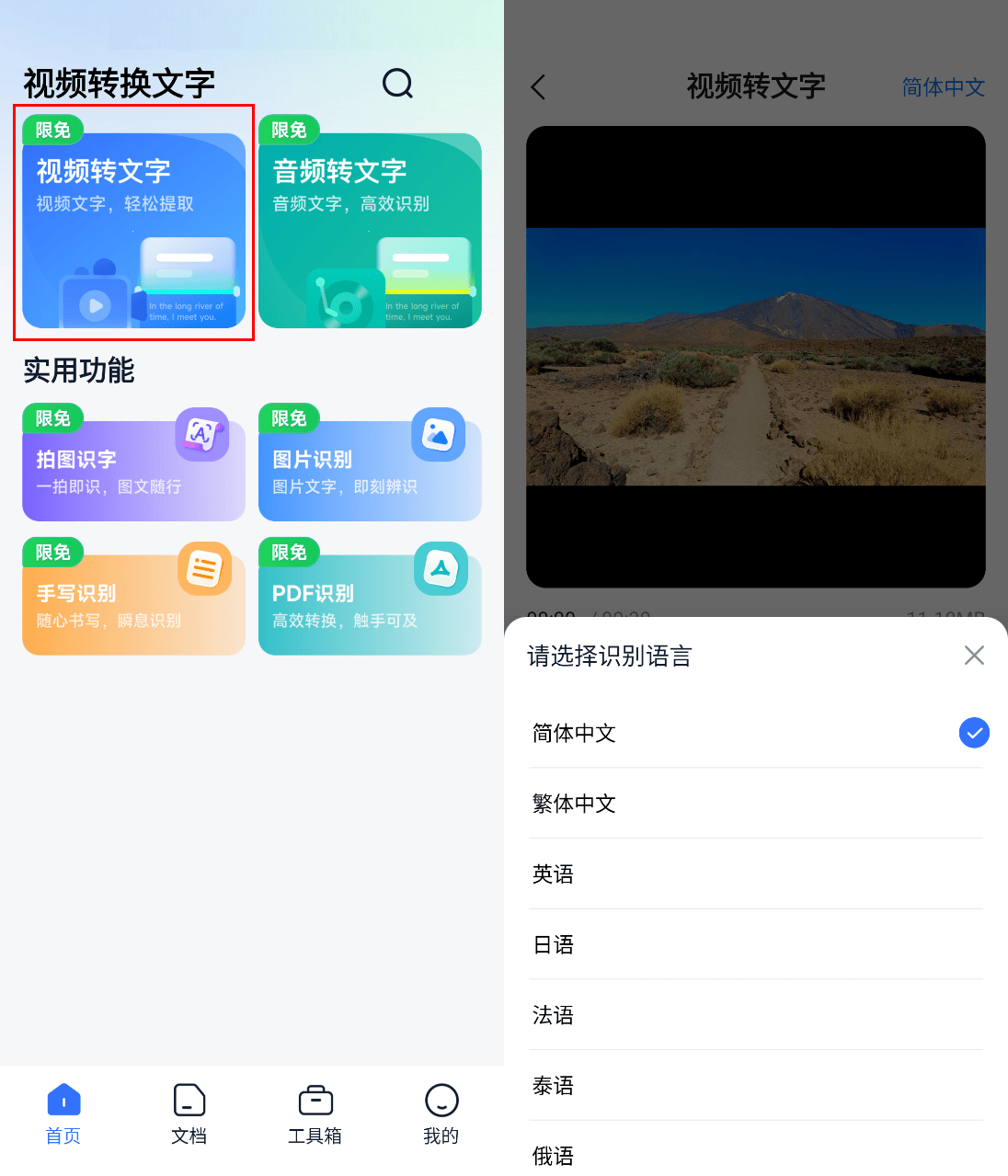This screenshot has width=1008, height=1176.
Task: Choose 繁体中文 recognition language
Action: (756, 804)
